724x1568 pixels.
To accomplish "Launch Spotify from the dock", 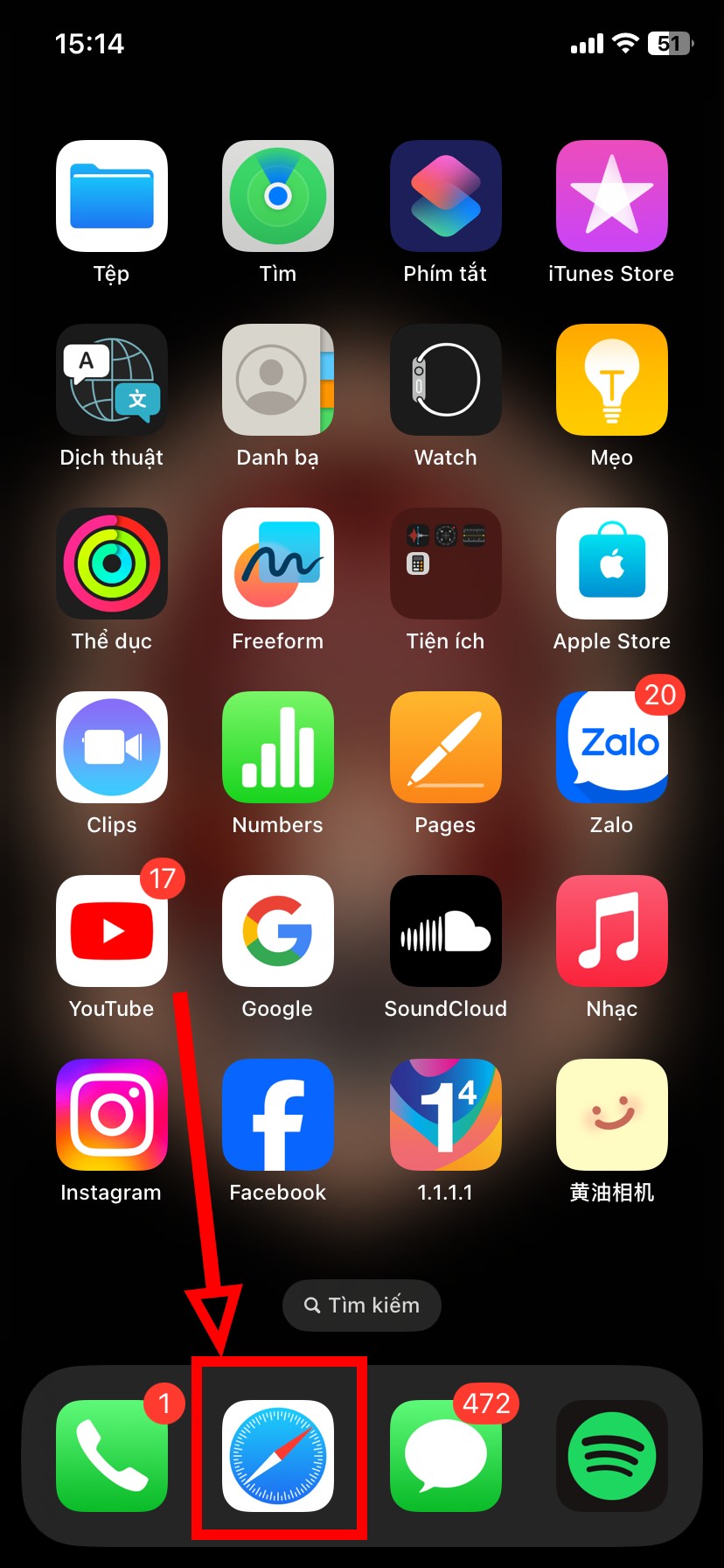I will (x=611, y=1455).
